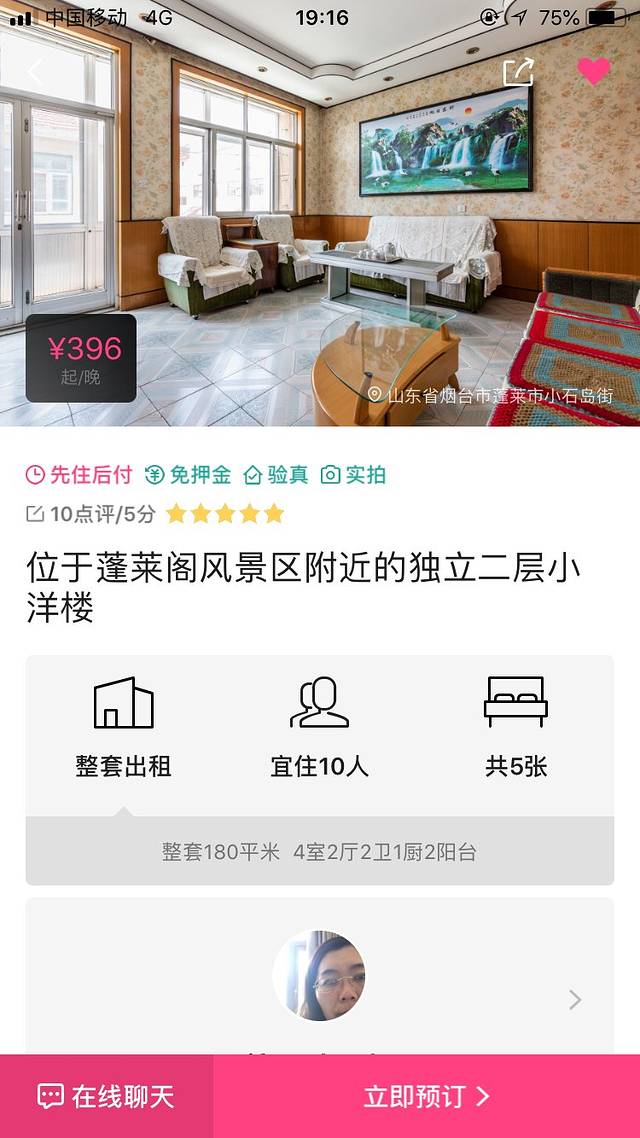
Task: Share this listing
Action: click(518, 71)
